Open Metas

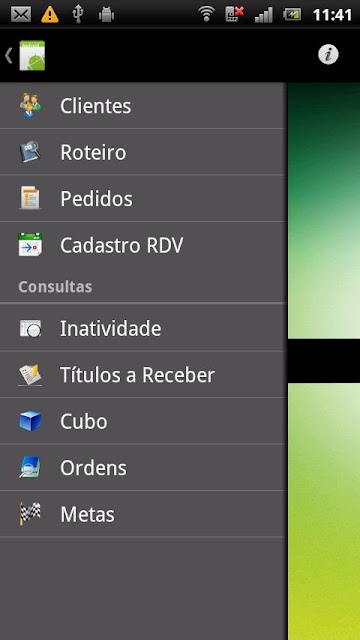click(142, 514)
